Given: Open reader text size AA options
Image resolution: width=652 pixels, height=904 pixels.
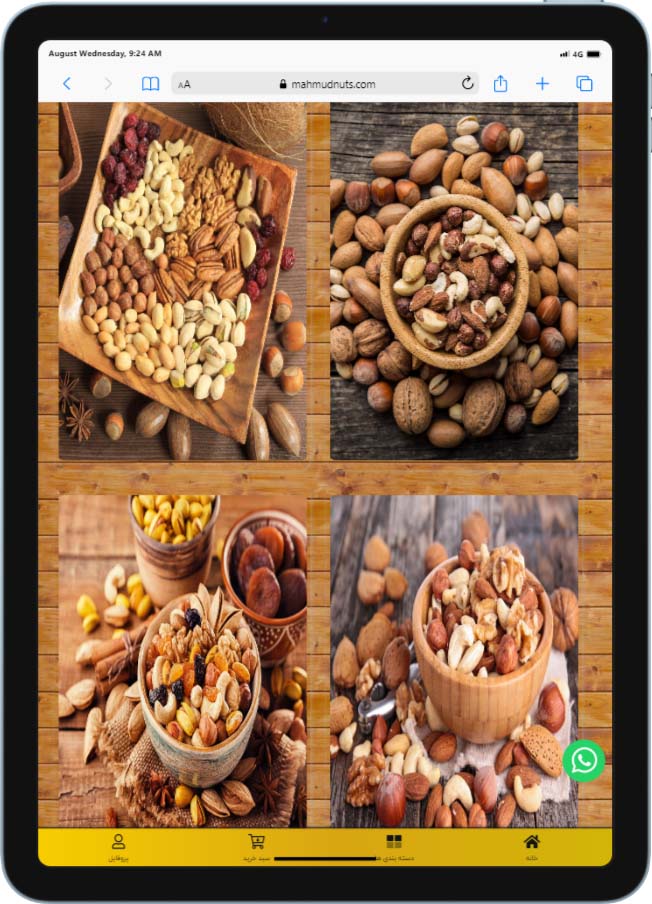Looking at the screenshot, I should (184, 84).
